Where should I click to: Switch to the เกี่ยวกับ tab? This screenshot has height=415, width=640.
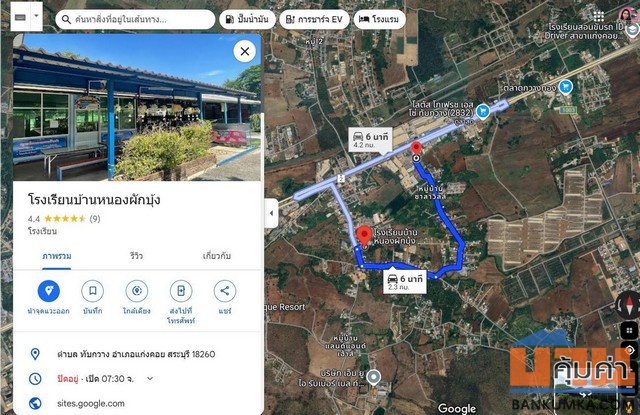point(217,256)
